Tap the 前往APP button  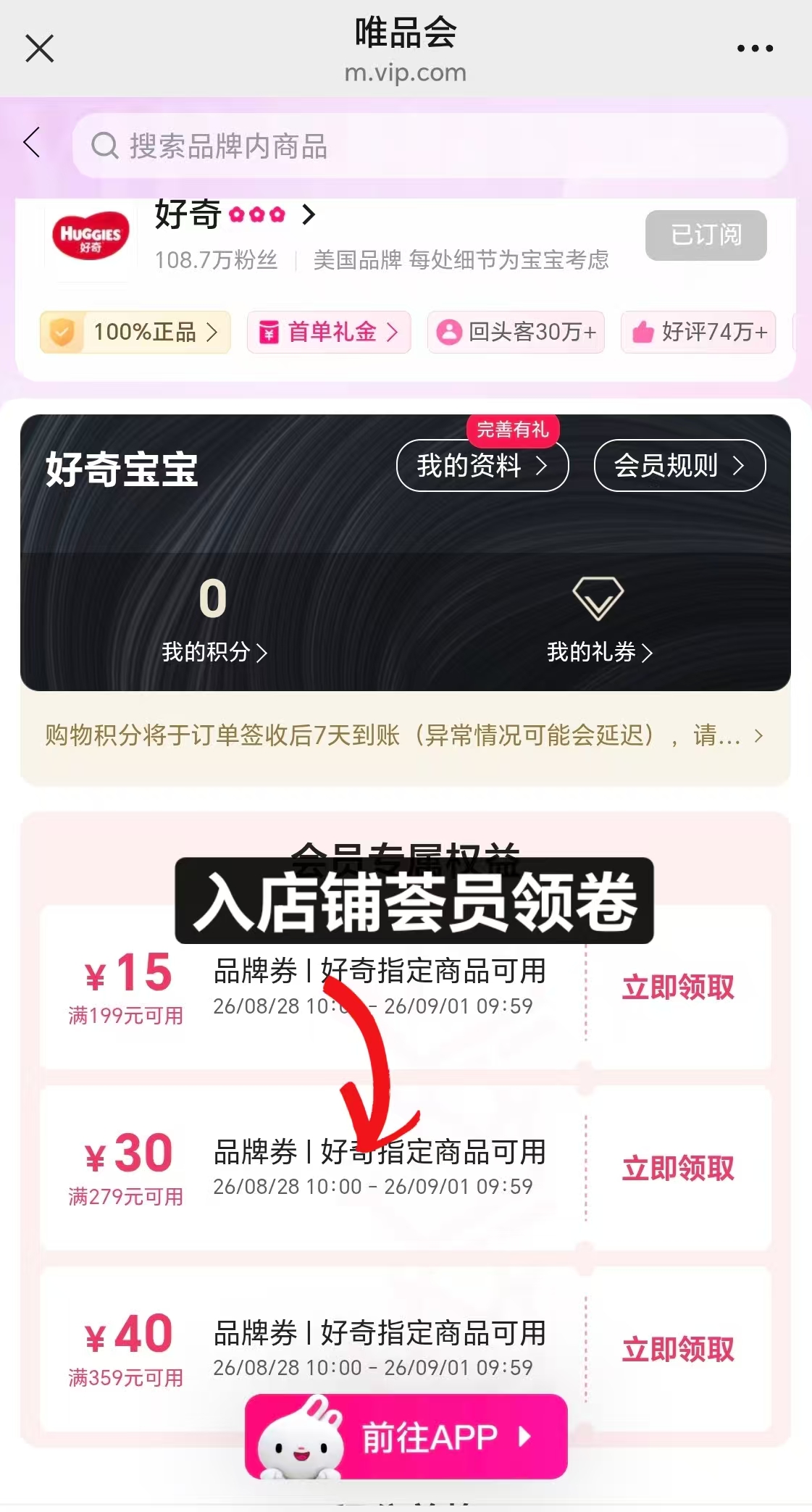(x=406, y=1436)
